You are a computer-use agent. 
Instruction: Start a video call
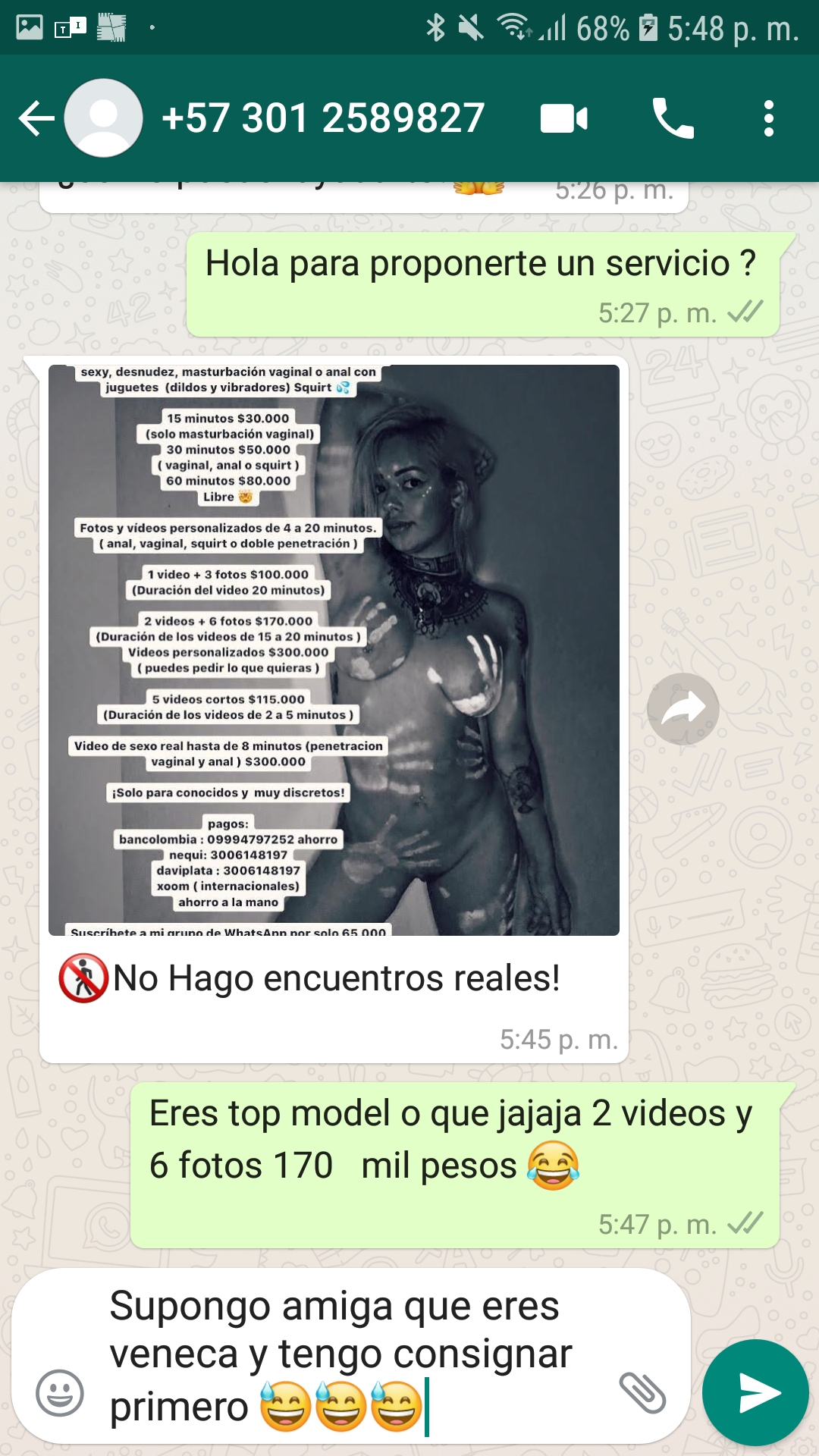coord(564,119)
